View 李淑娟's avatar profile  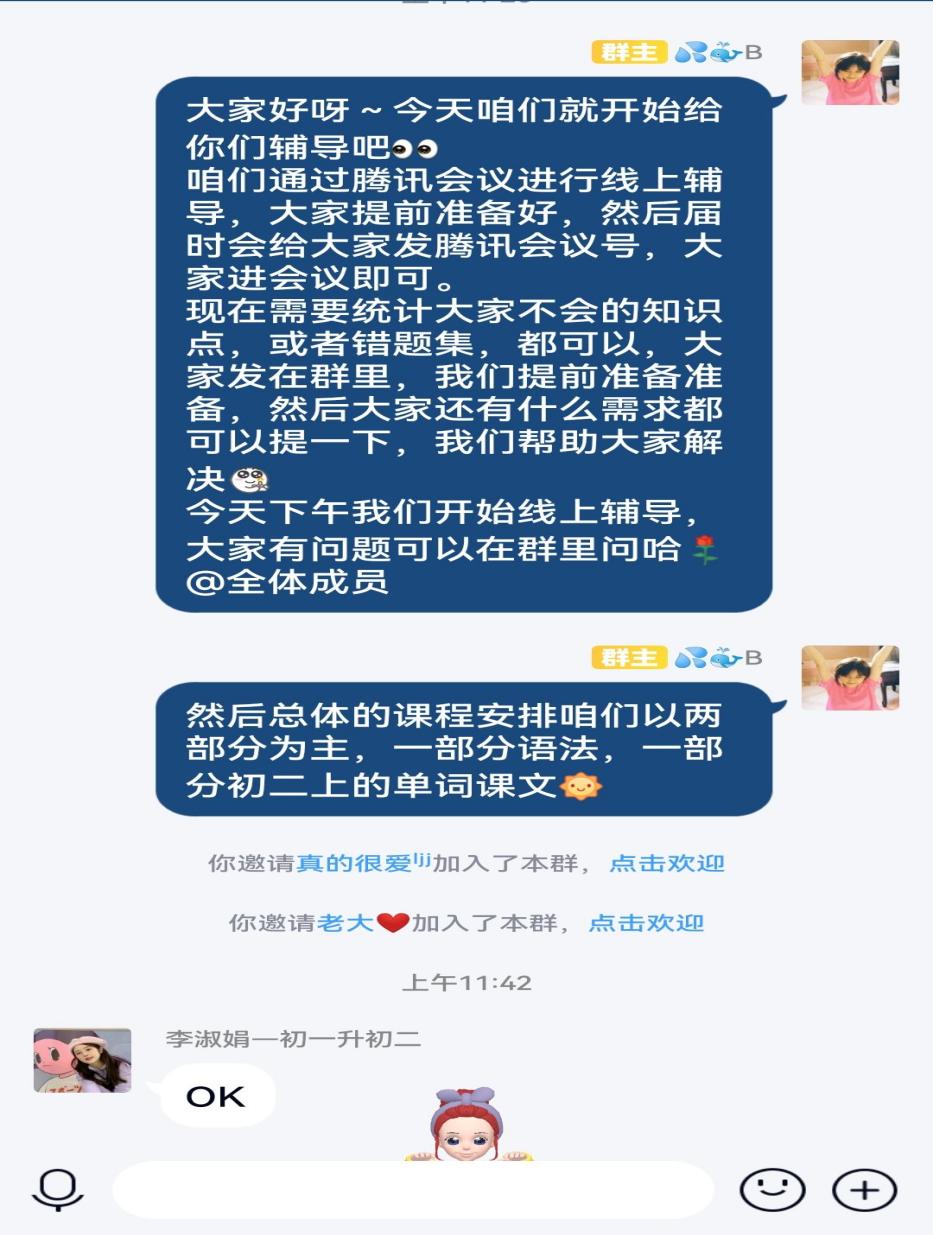point(83,1060)
